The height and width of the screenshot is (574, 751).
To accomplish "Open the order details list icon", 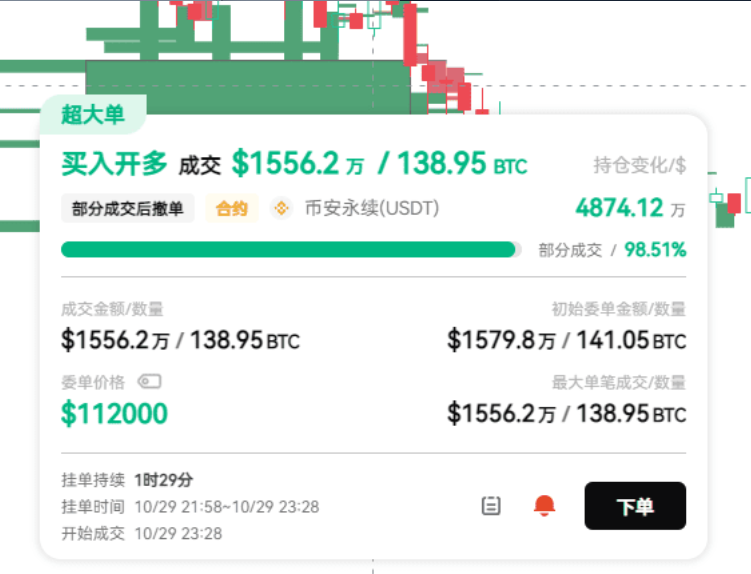I will [491, 506].
